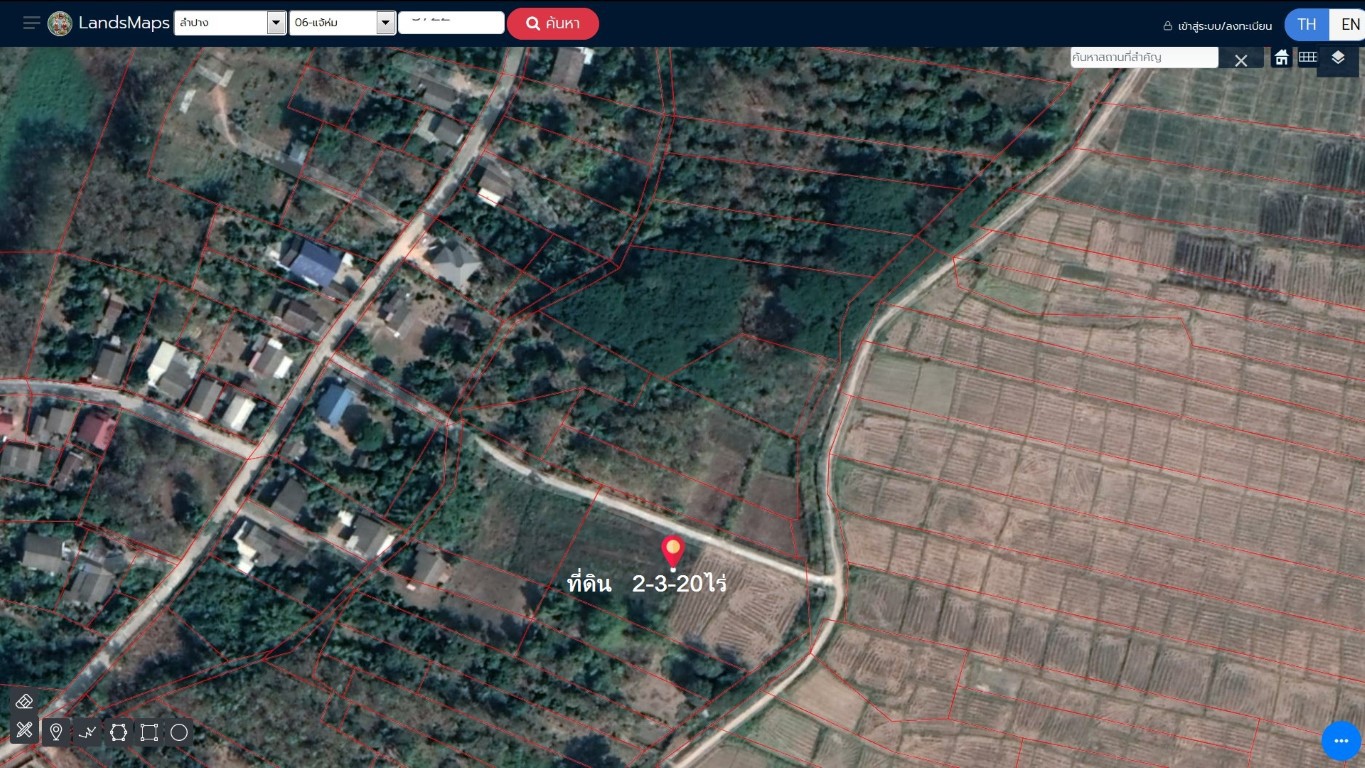Focus the landmark search box
This screenshot has width=1365, height=768.
(1143, 58)
